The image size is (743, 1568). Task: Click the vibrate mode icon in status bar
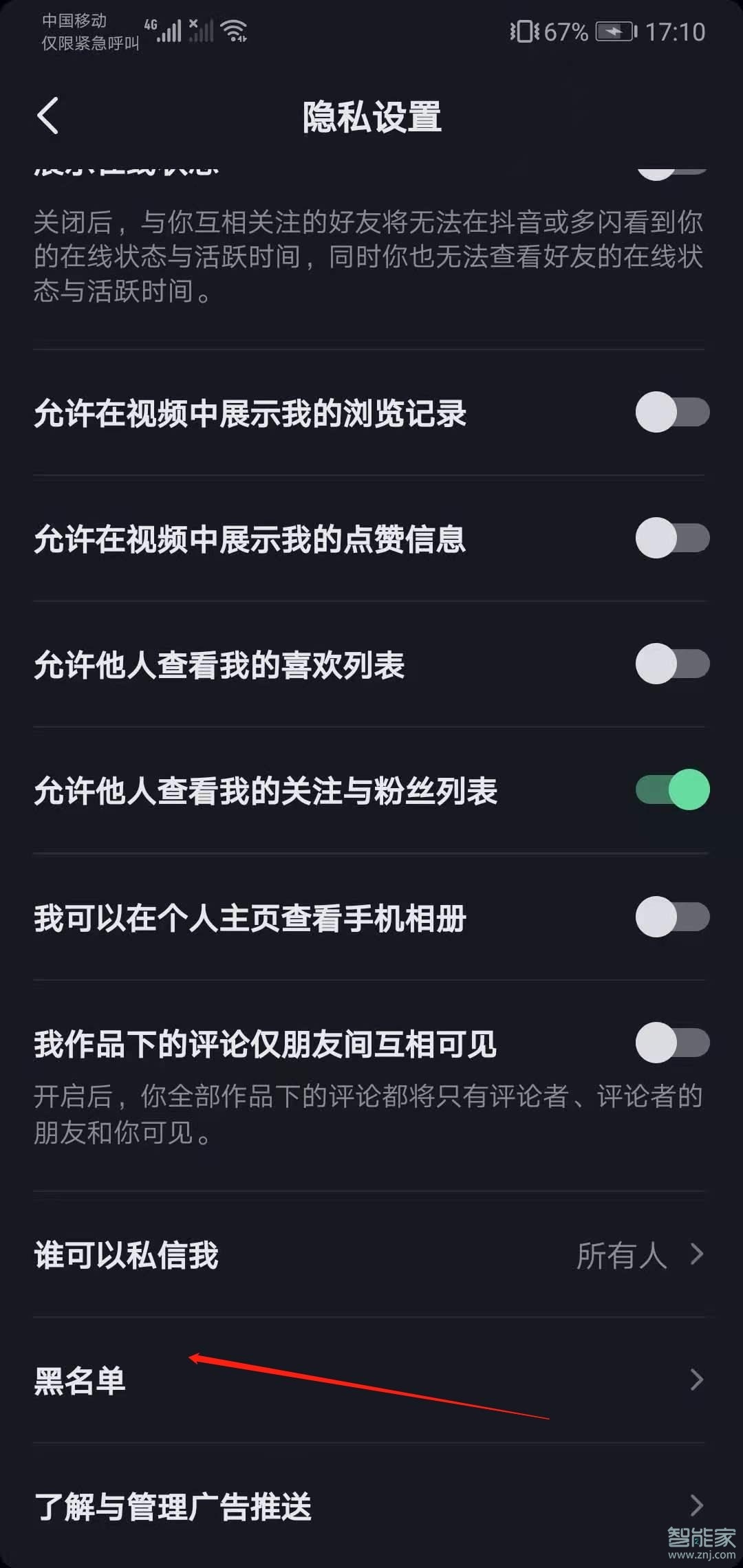(526, 30)
